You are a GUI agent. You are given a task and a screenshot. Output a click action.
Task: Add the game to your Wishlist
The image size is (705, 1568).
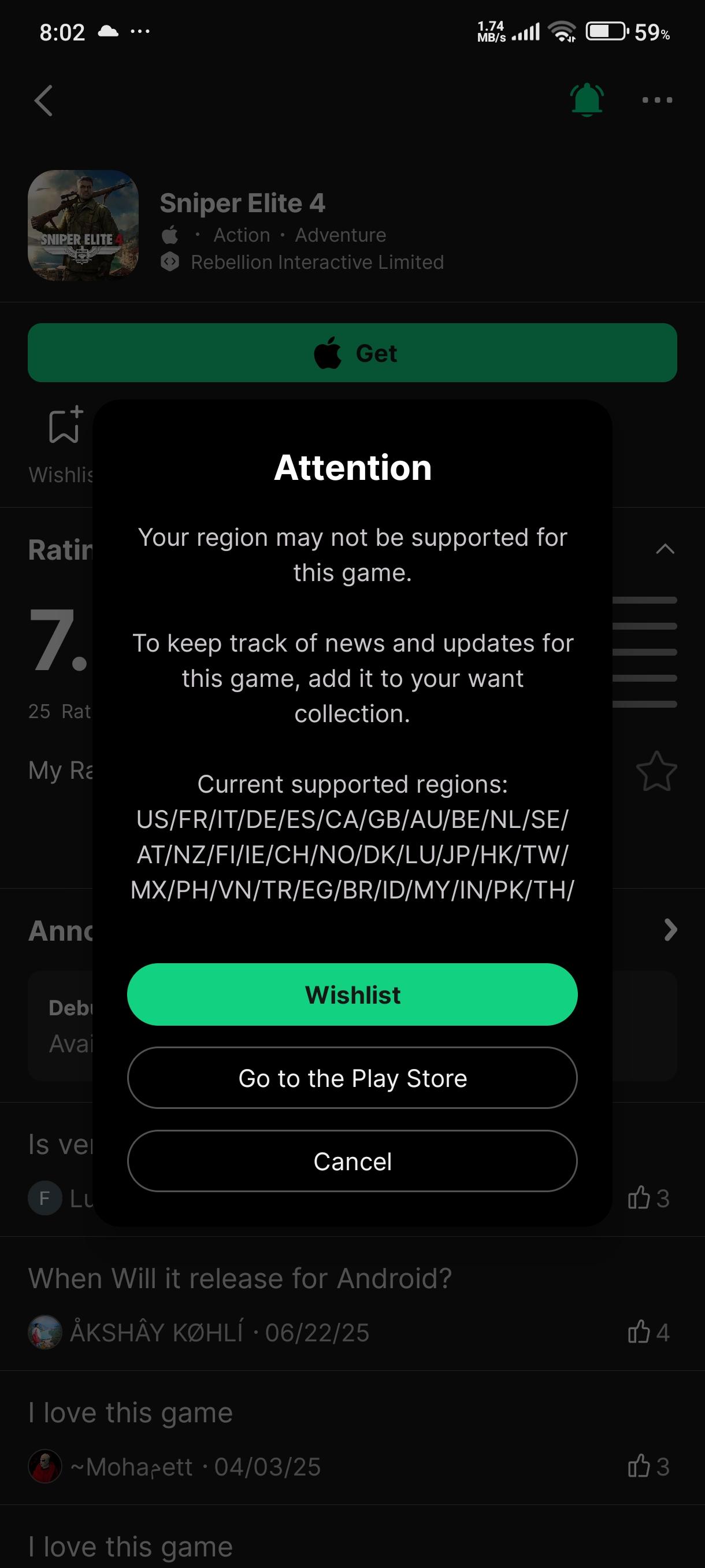[352, 994]
